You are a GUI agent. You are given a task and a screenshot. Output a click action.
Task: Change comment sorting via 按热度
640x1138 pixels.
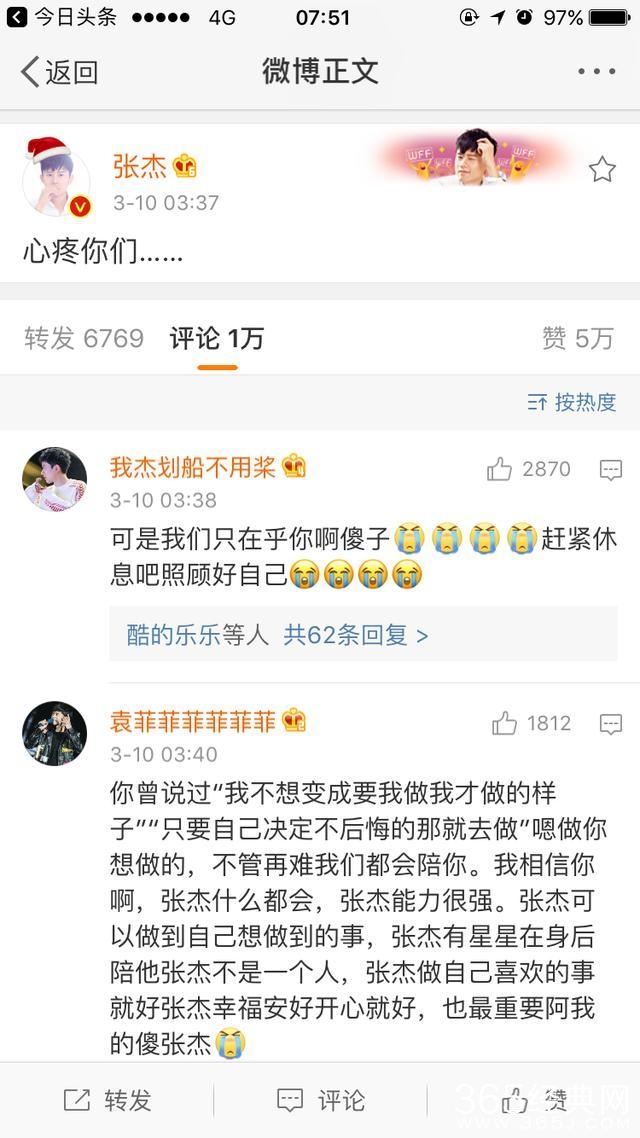pos(572,402)
